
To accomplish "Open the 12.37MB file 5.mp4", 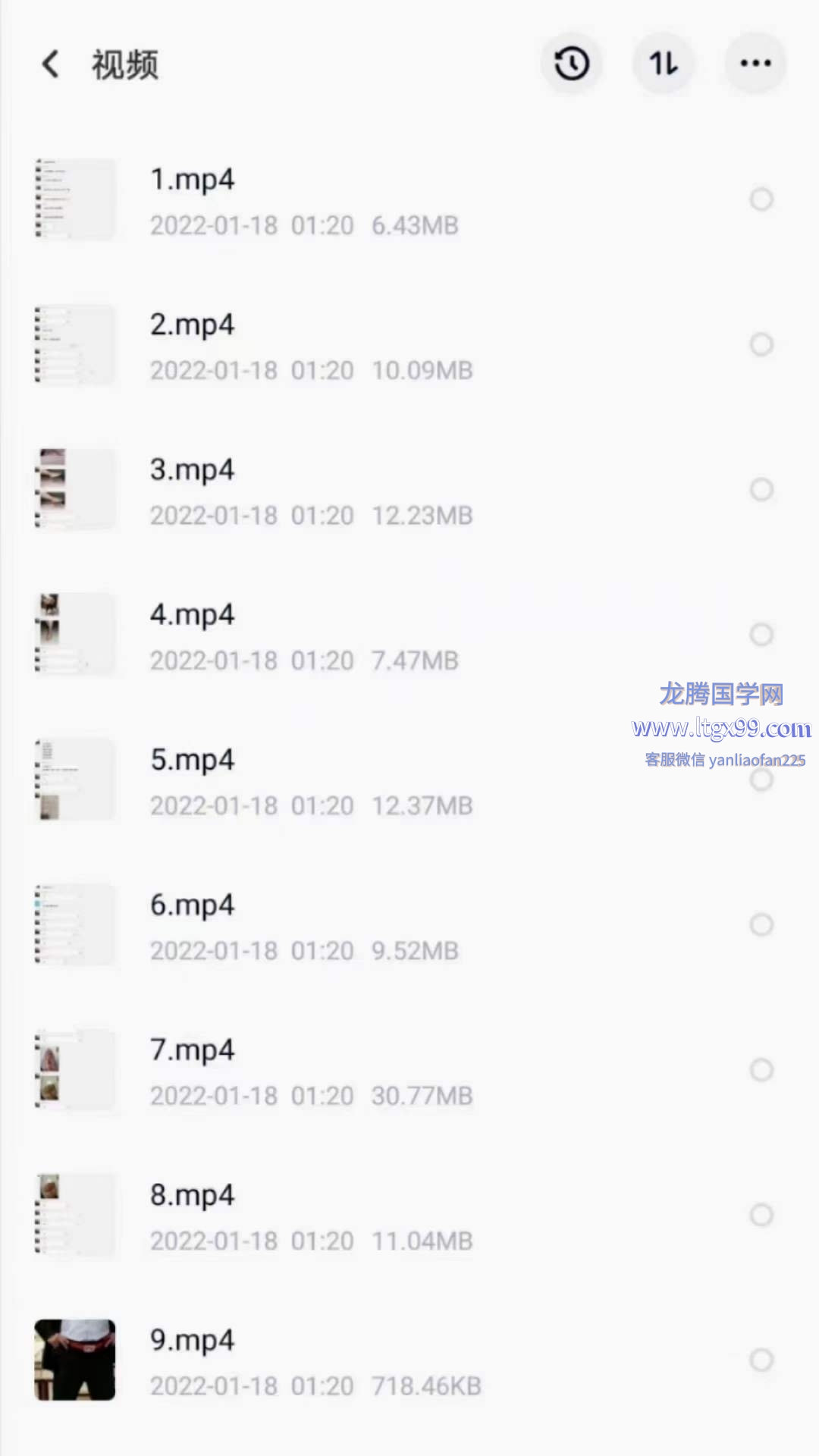I will [193, 760].
